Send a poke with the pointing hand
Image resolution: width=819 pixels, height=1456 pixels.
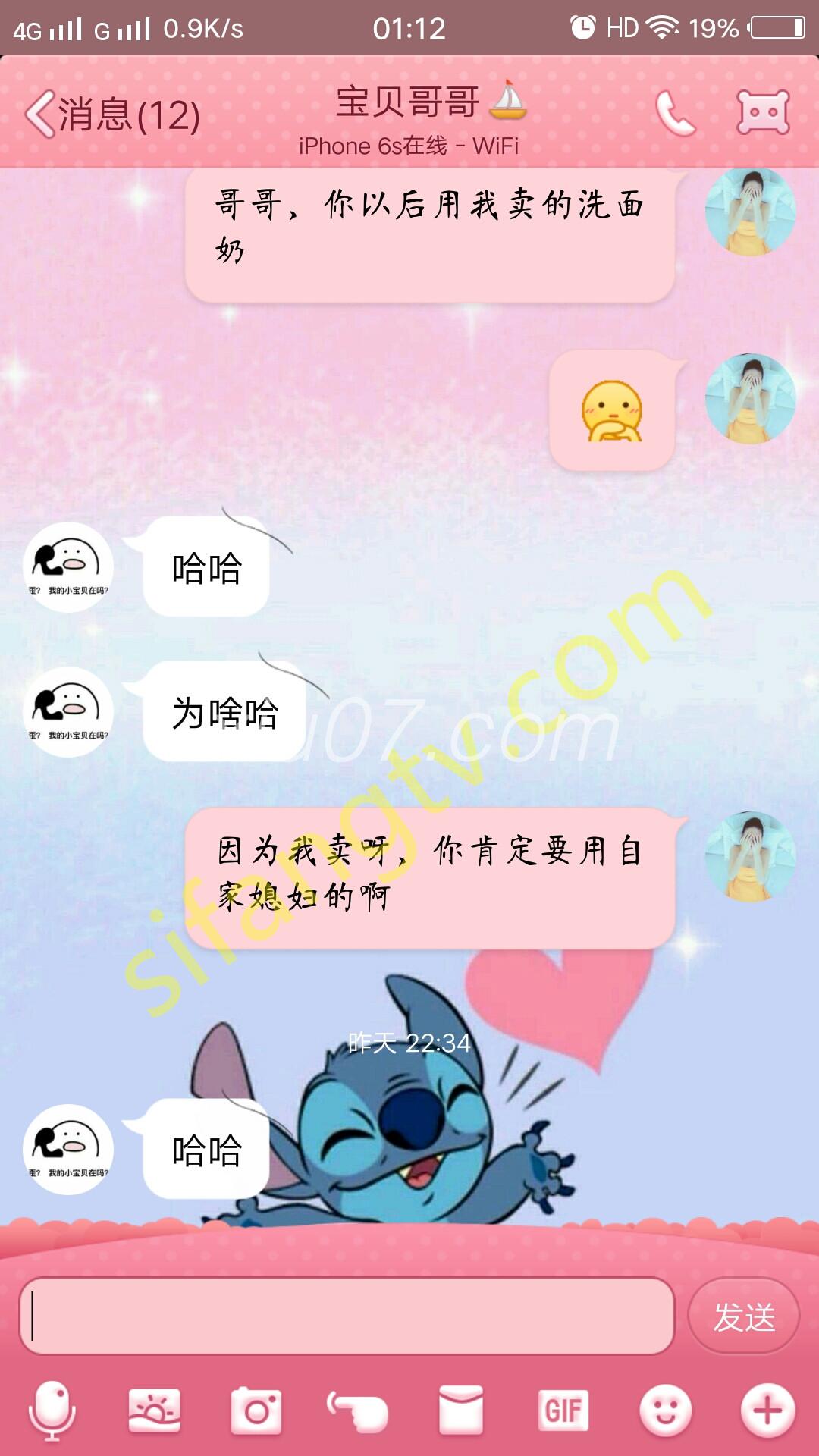(x=358, y=1410)
